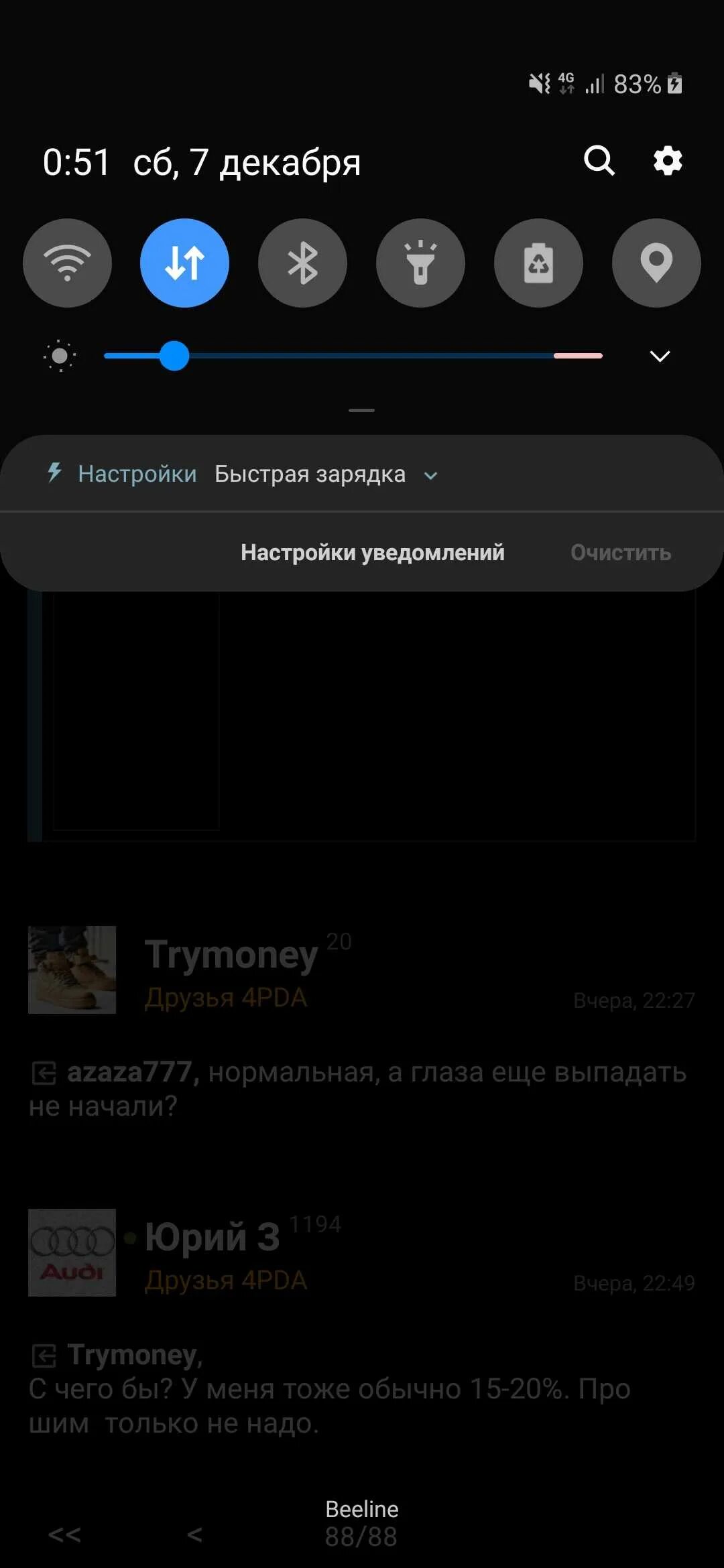Expand brightness options chevron
The height and width of the screenshot is (1568, 724).
[660, 356]
